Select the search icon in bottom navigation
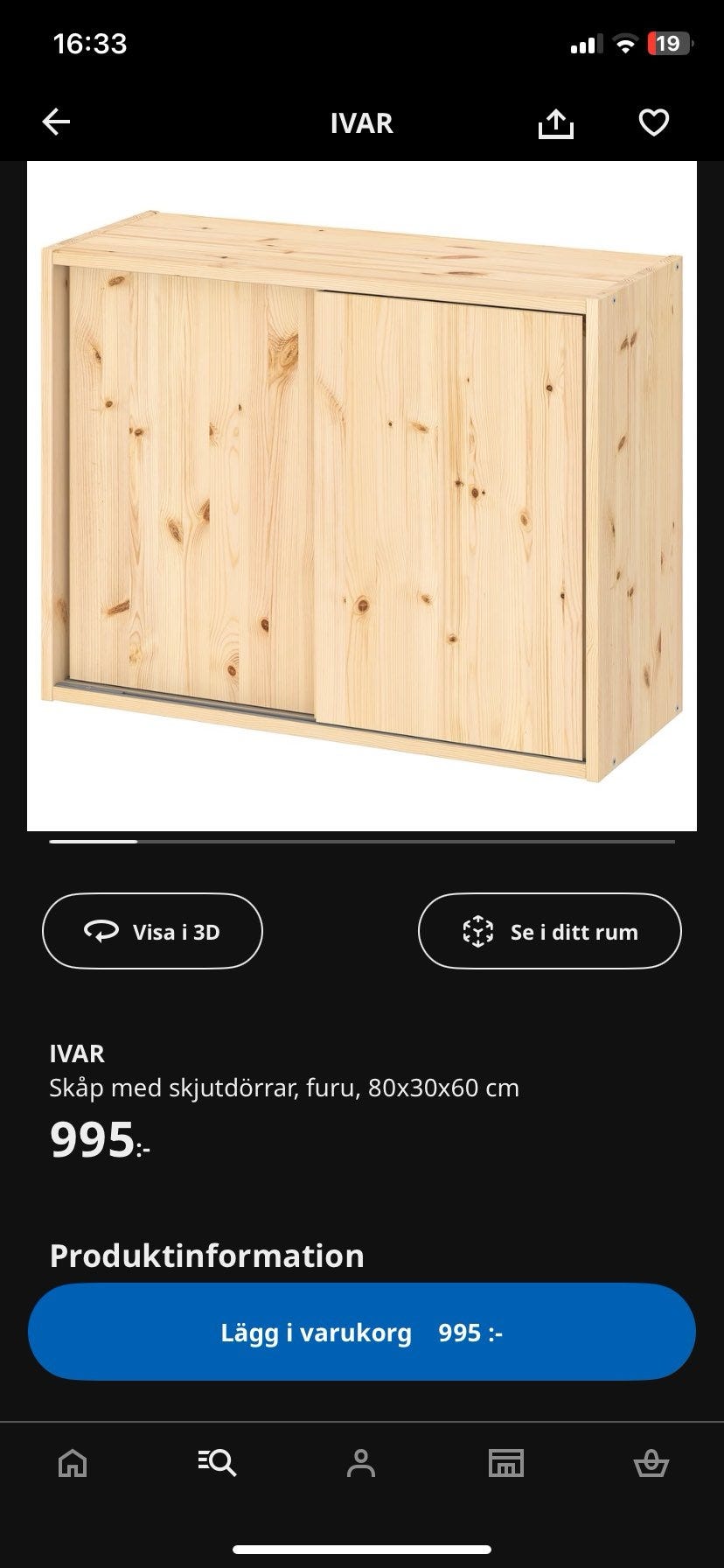The image size is (724, 1568). pos(217,1461)
